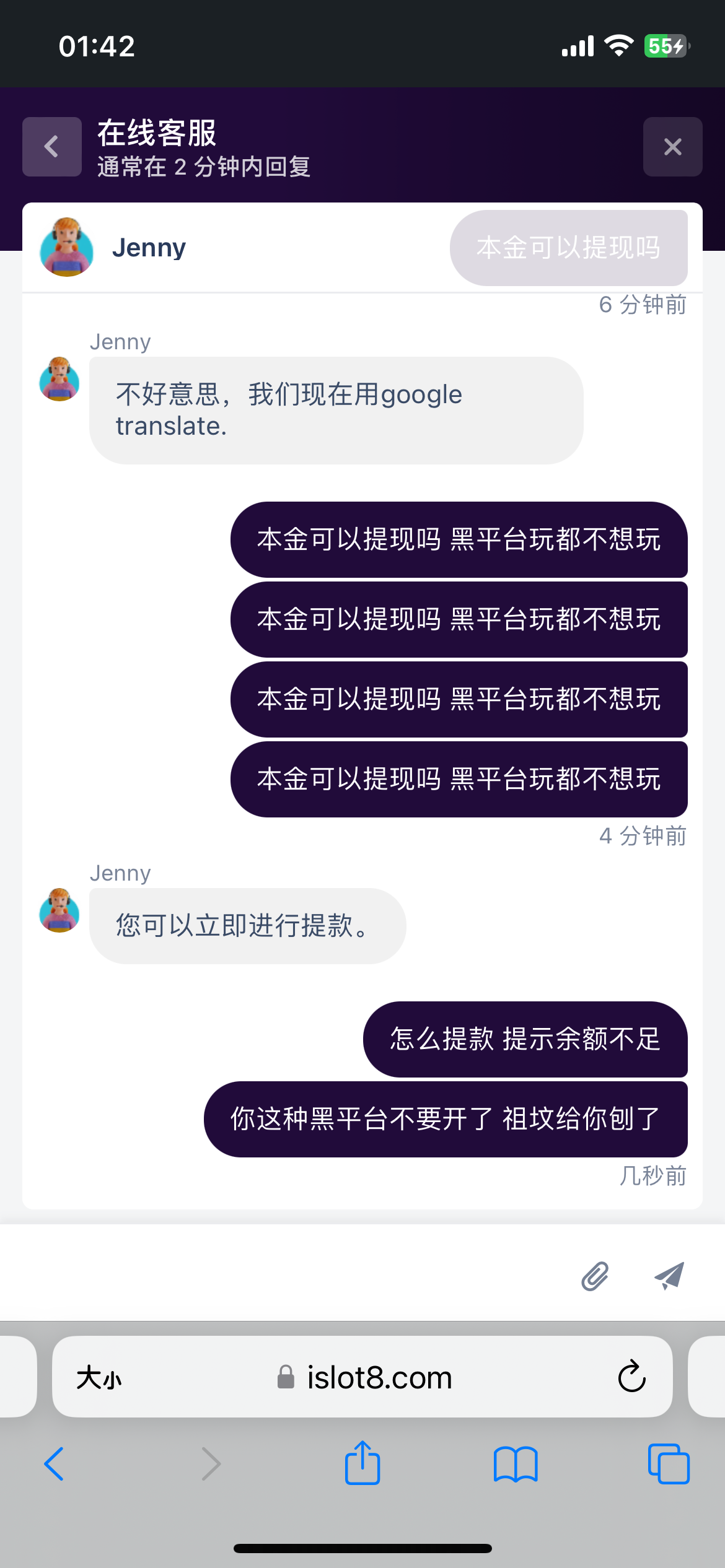Attach a file with the paperclip icon
The width and height of the screenshot is (725, 1568).
(x=595, y=1276)
